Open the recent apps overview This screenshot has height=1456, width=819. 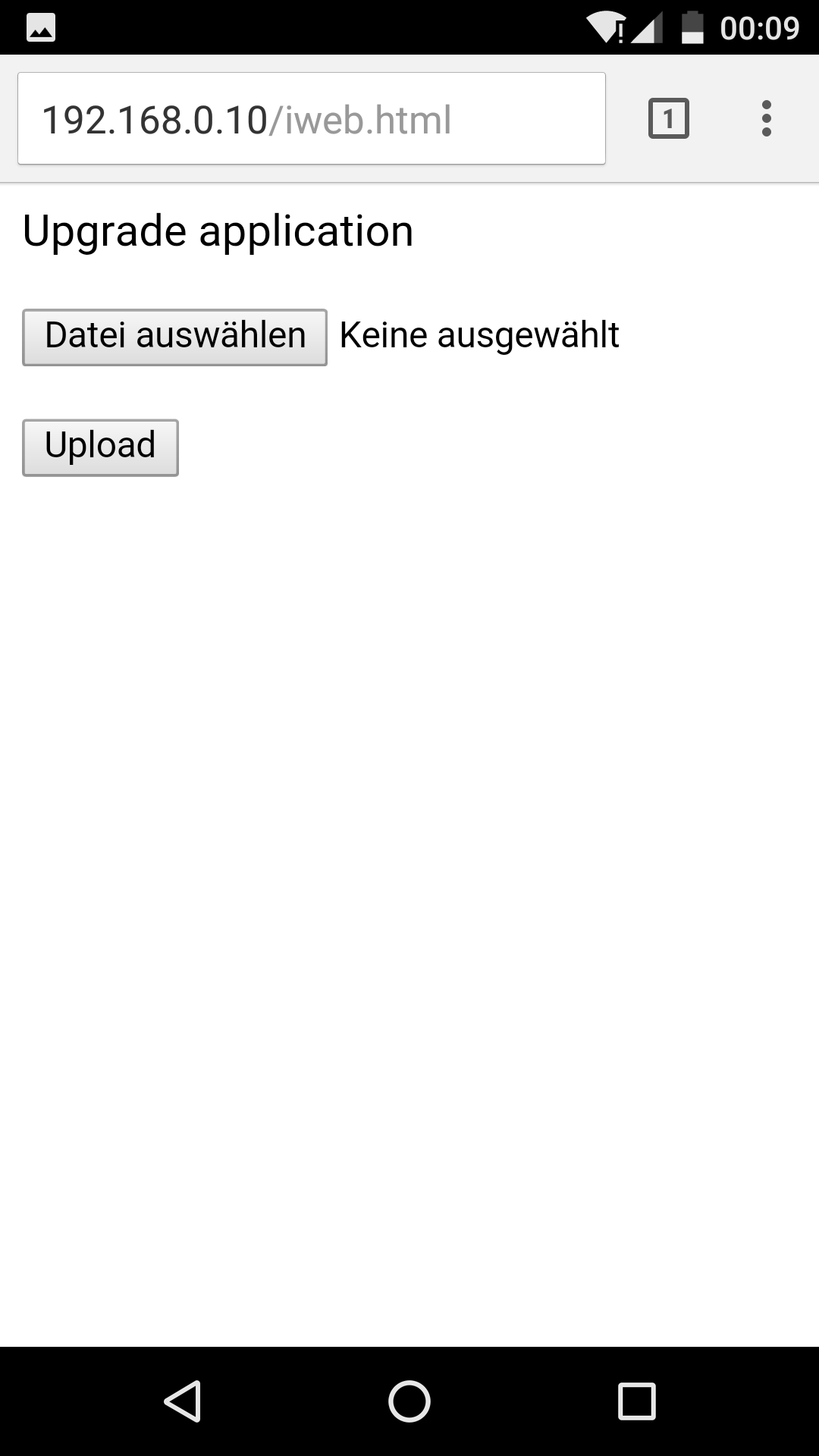(636, 1400)
